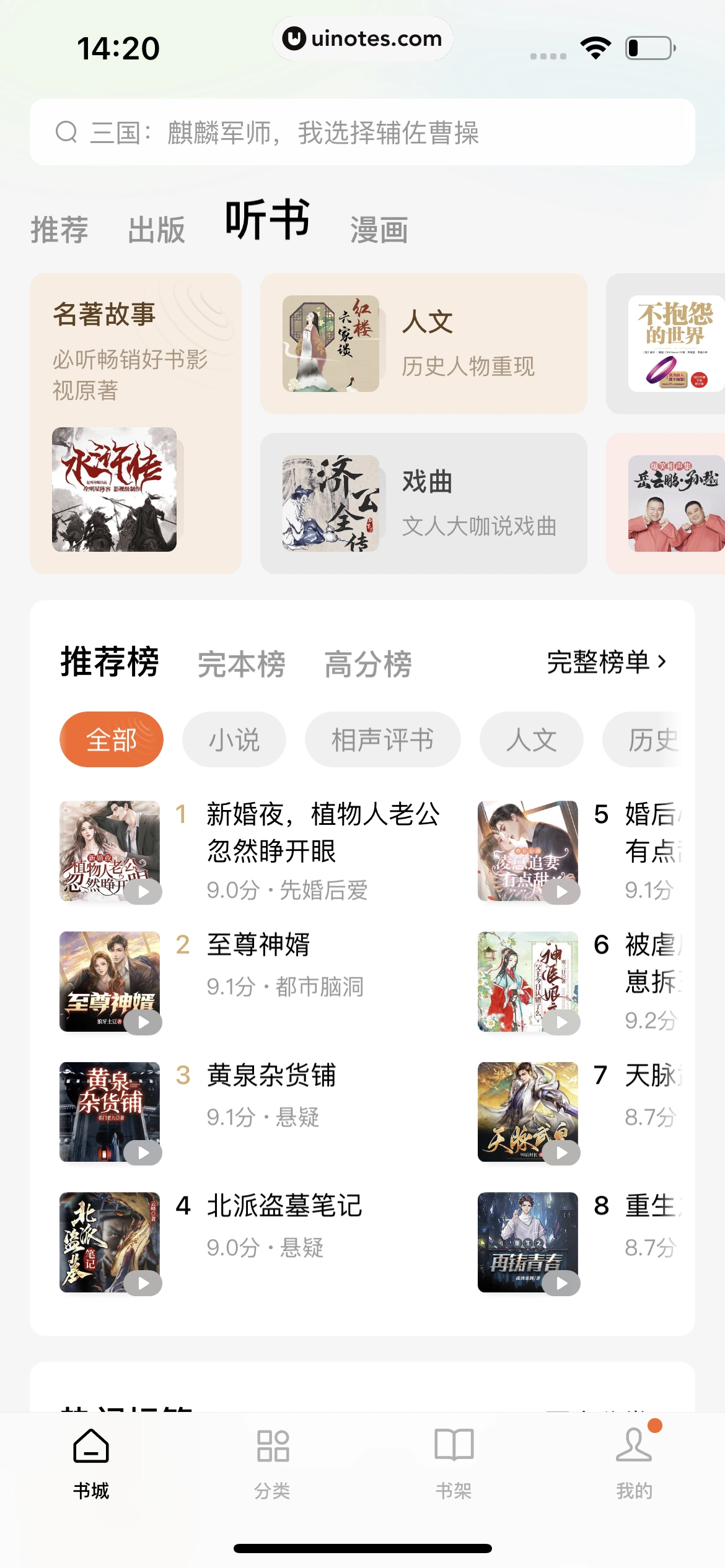Filter the ranking by 人文 chip
This screenshot has height=1568, width=725.
tap(531, 739)
